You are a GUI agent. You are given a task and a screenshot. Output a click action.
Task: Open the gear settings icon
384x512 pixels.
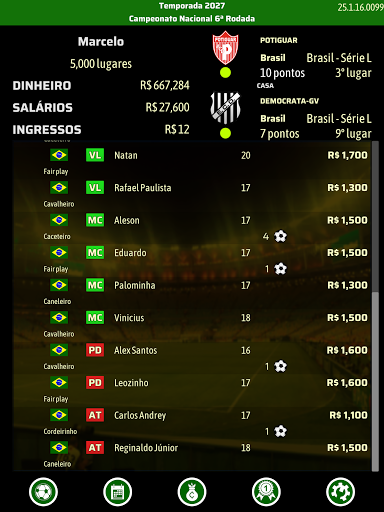(x=340, y=492)
